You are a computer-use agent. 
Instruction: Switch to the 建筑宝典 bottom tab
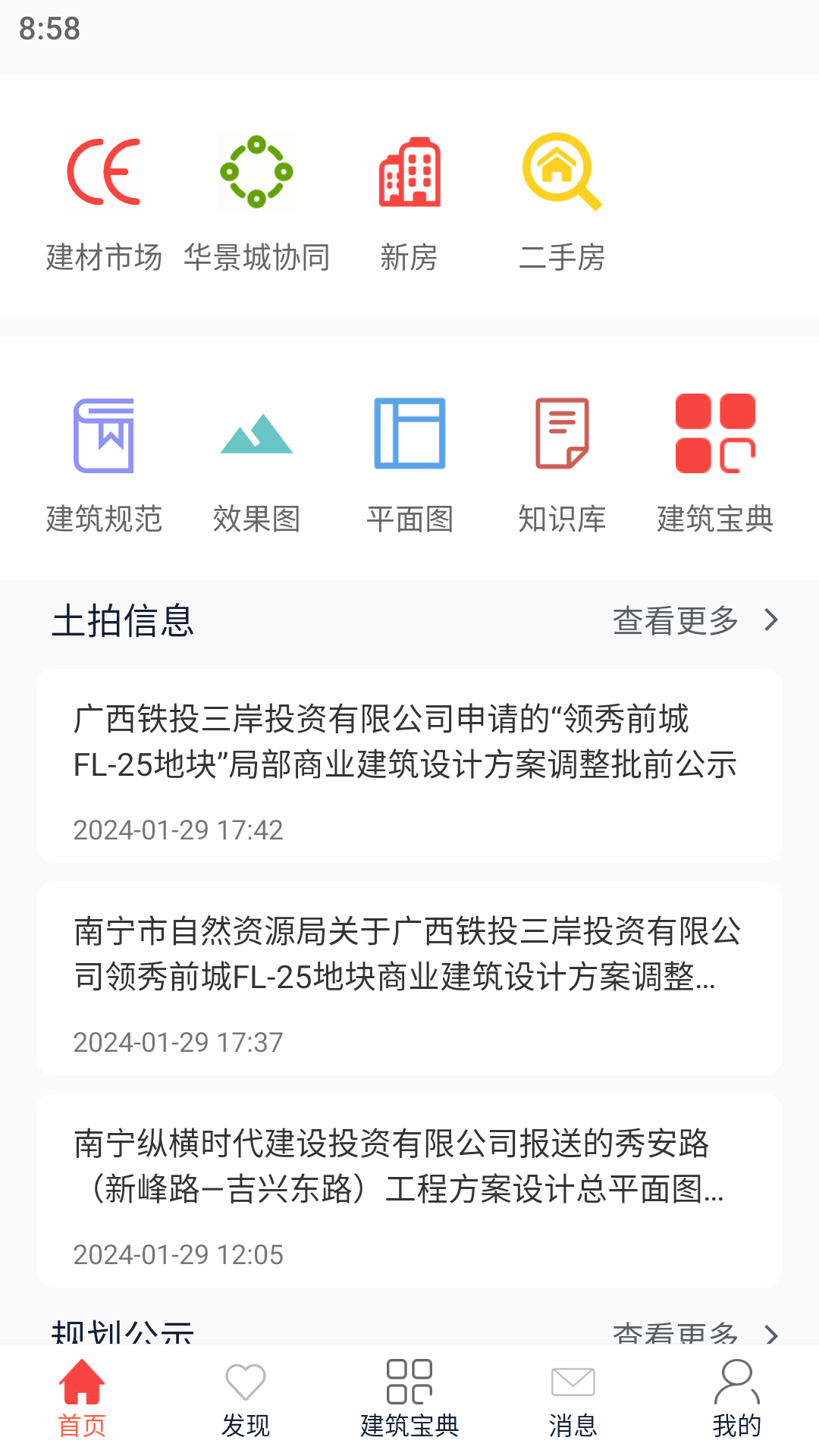pyautogui.click(x=409, y=1398)
